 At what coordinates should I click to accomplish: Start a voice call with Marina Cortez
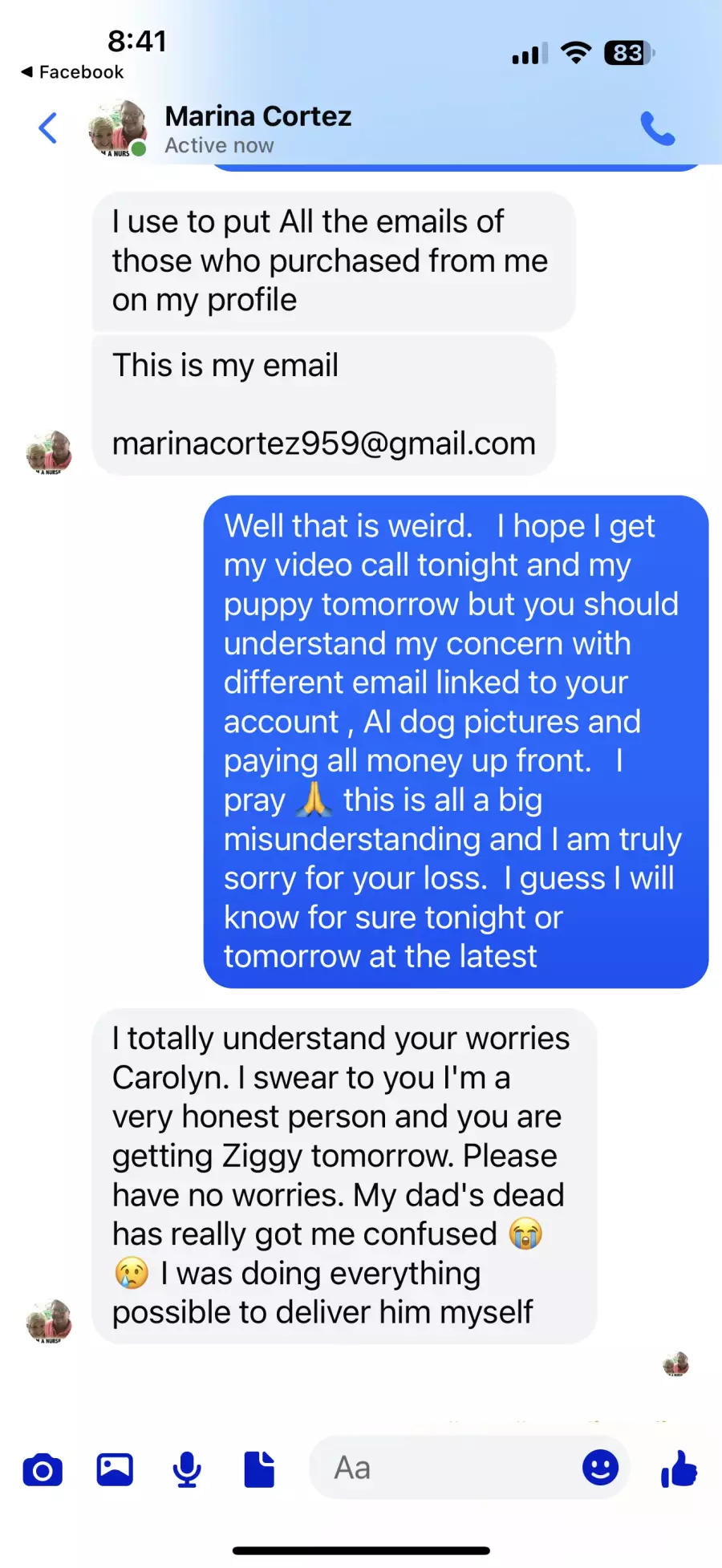tap(657, 128)
